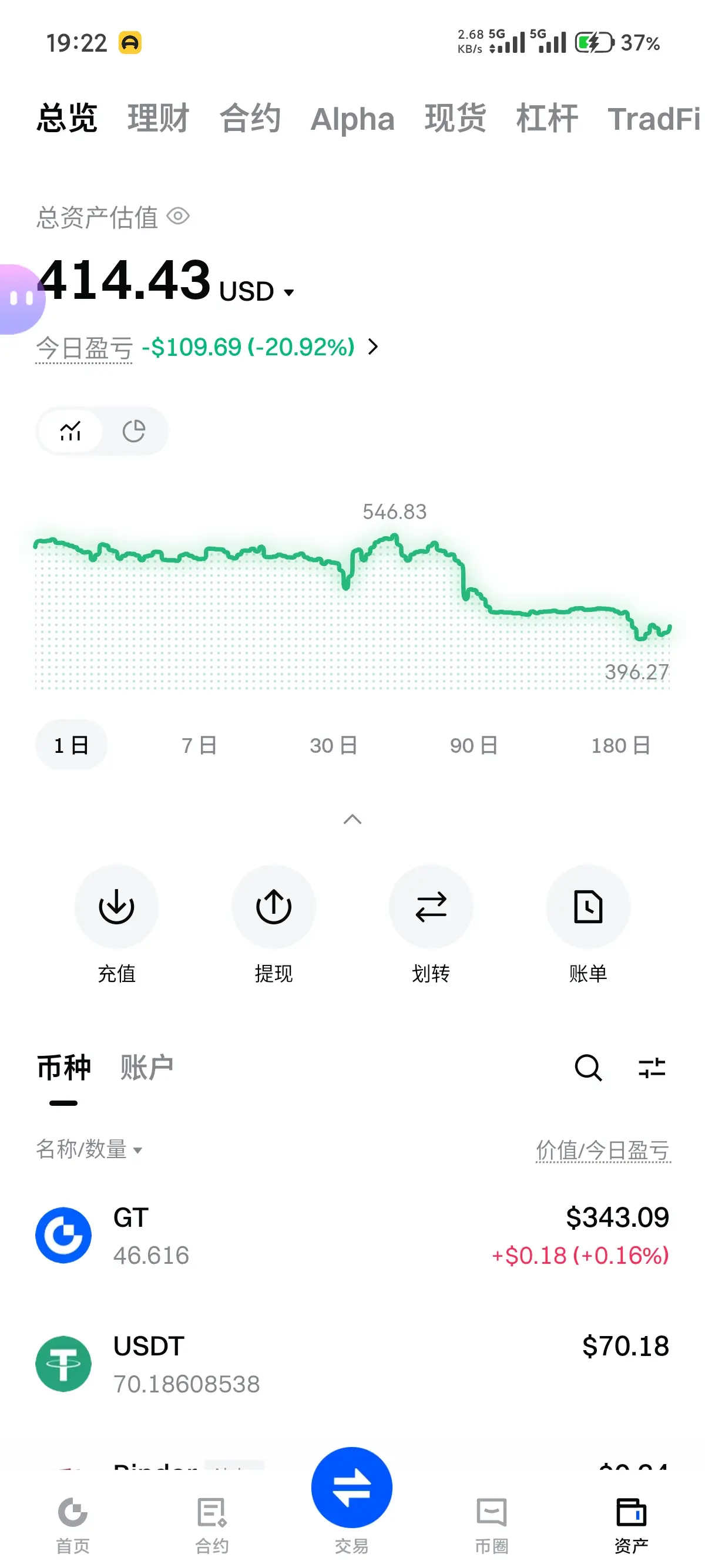Open the 账单 bill history
Image resolution: width=705 pixels, height=1568 pixels.
coord(587,907)
